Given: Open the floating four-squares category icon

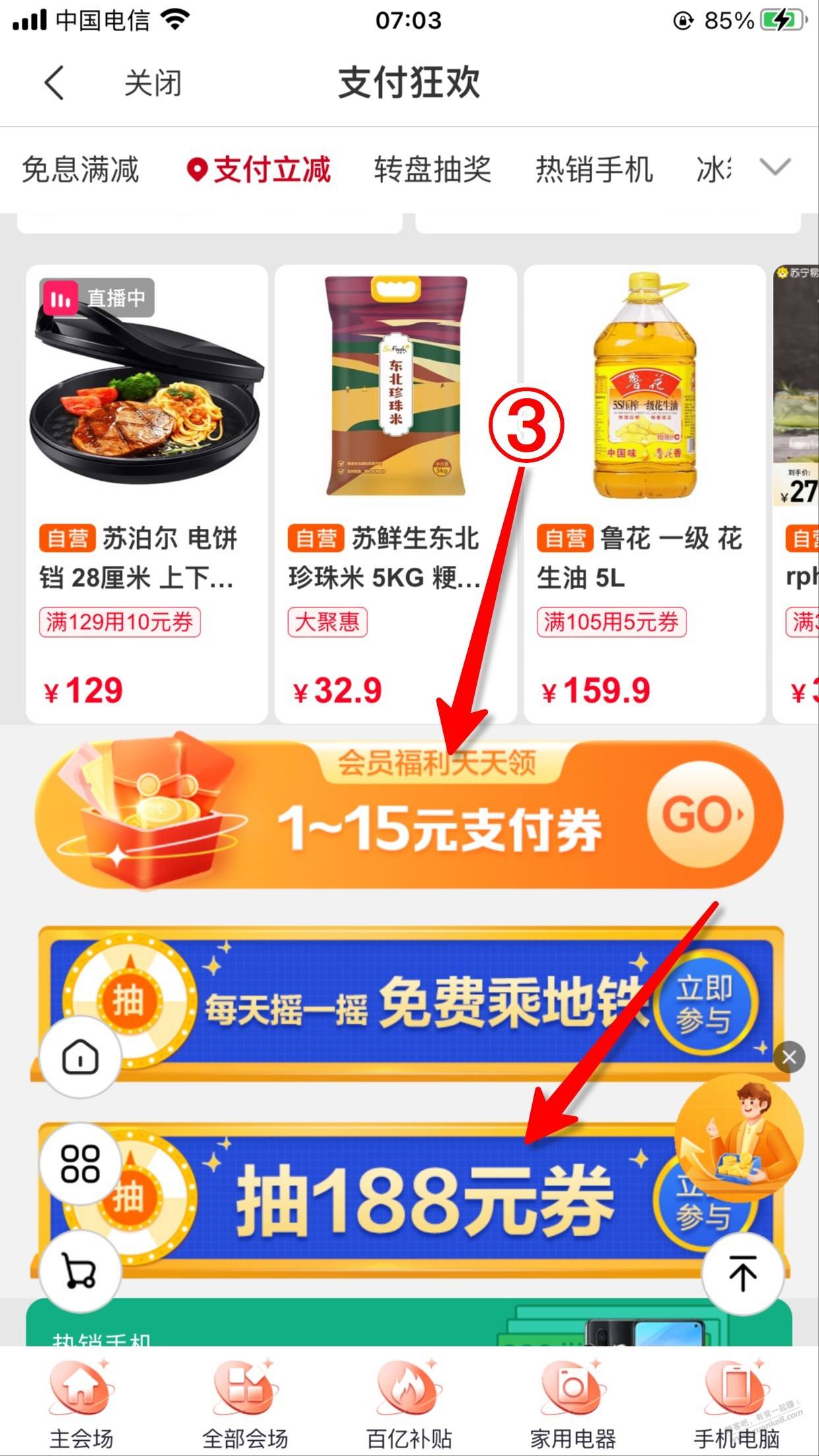Looking at the screenshot, I should [80, 1163].
